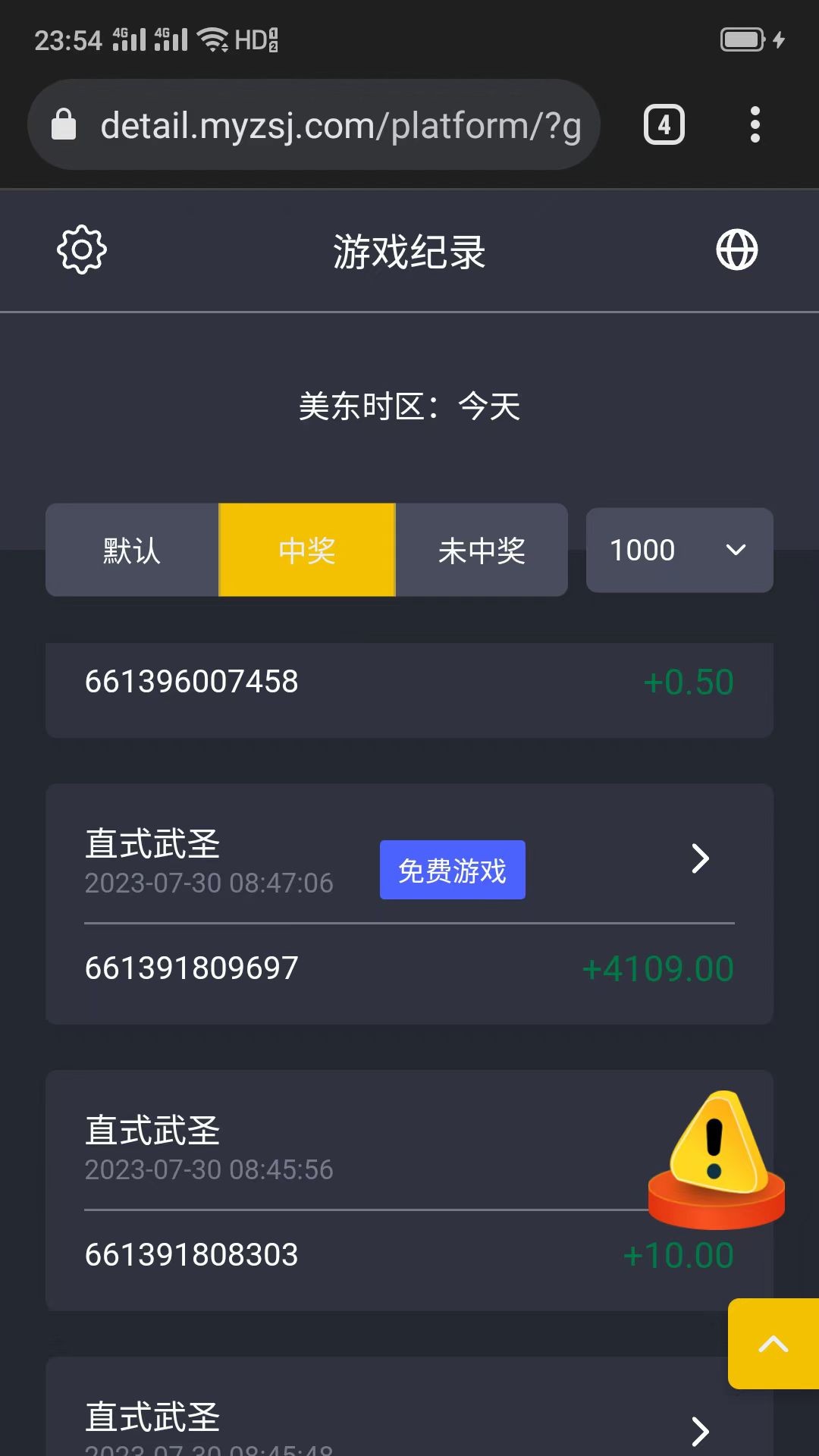
Task: Switch to the 未中奖 filter tab
Action: tap(482, 550)
